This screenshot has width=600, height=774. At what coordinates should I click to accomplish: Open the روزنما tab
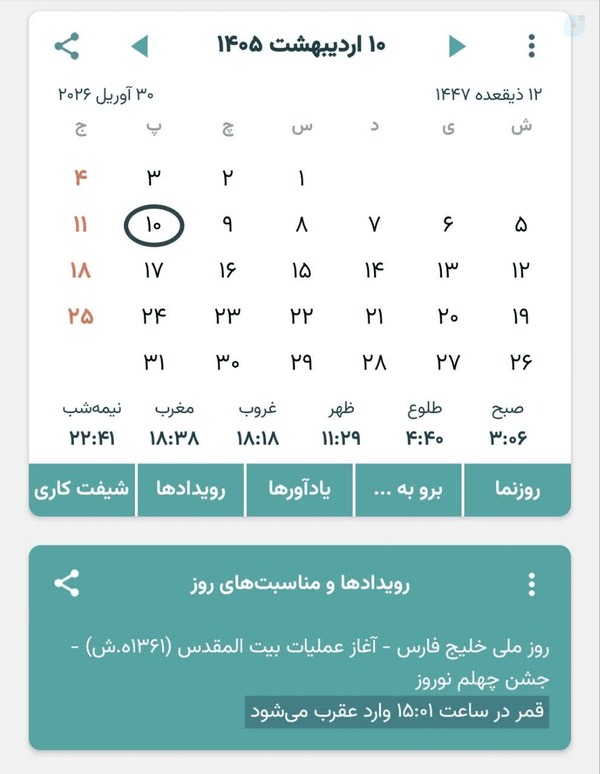tap(518, 490)
